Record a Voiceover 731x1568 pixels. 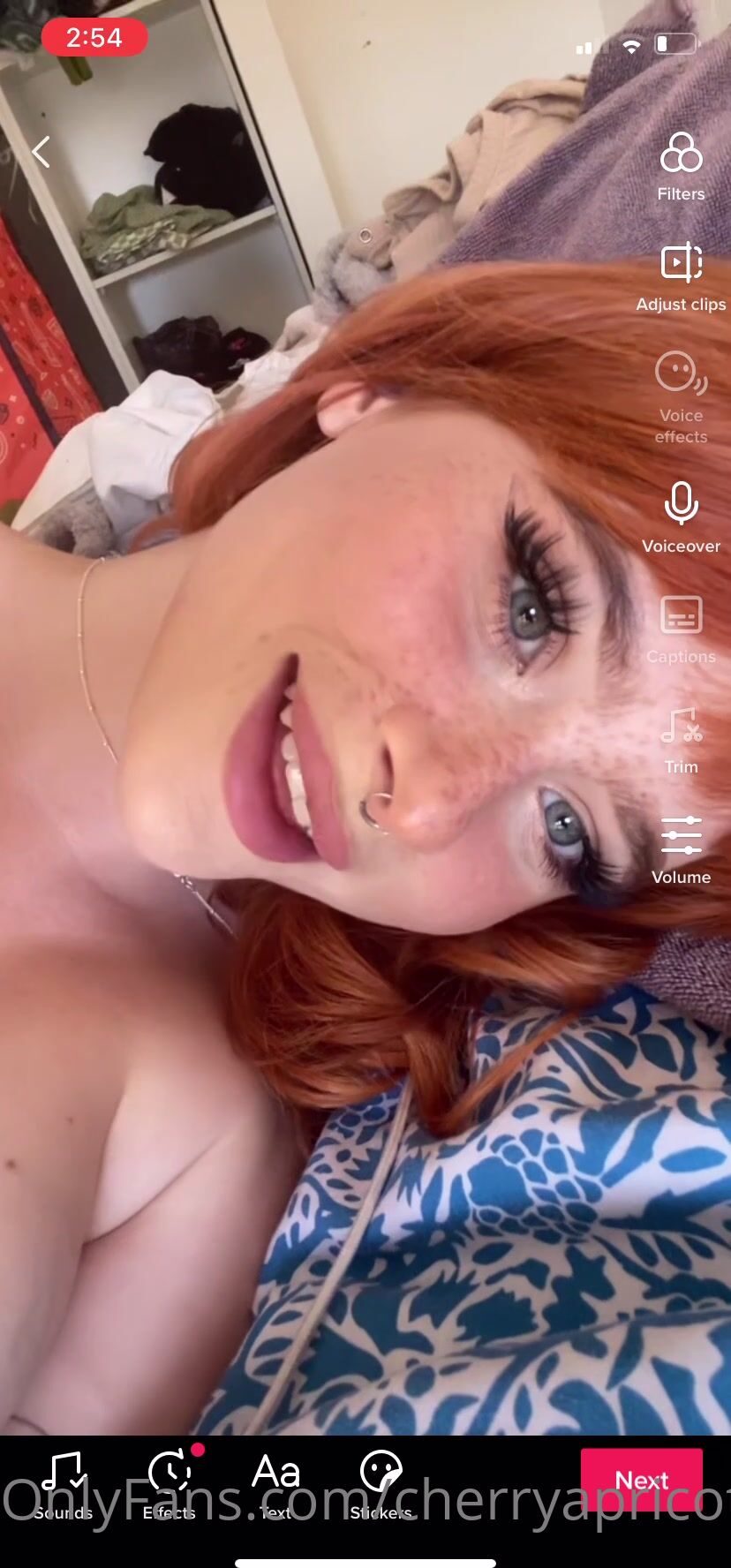tap(681, 517)
